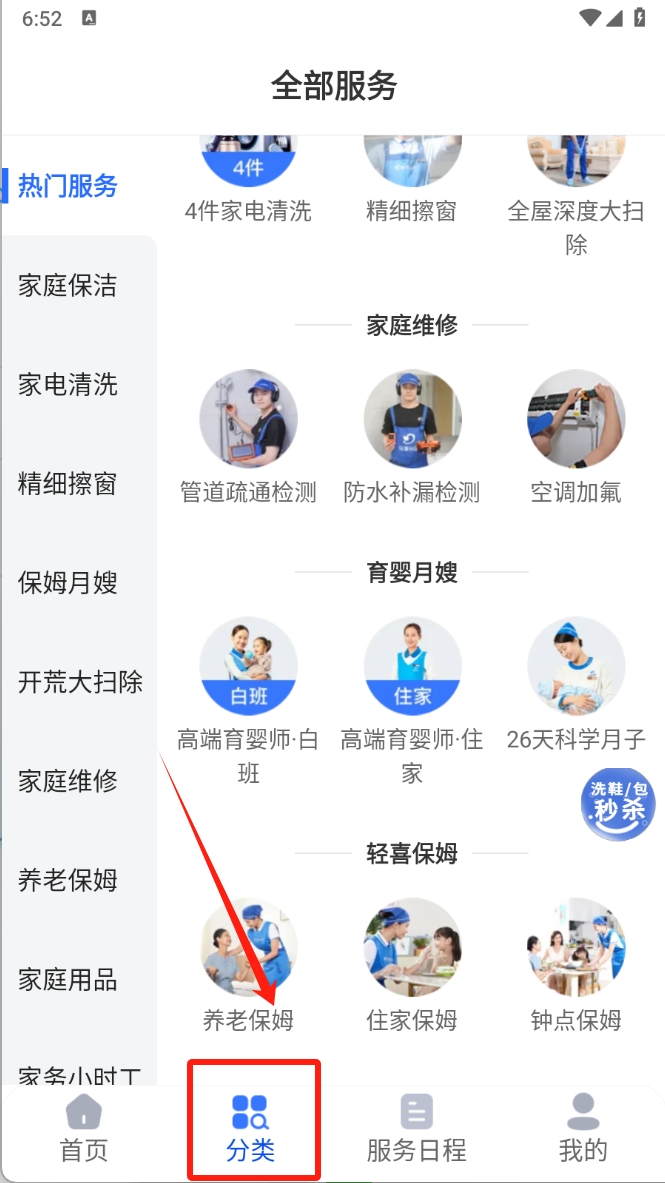This screenshot has width=665, height=1183.
Task: Switch to 精细擦窗 category
Action: coord(68,484)
